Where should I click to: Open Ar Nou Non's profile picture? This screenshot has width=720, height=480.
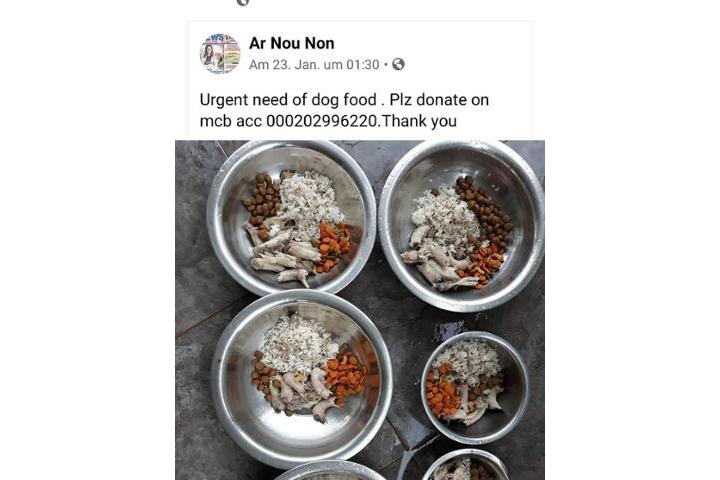[x=220, y=54]
